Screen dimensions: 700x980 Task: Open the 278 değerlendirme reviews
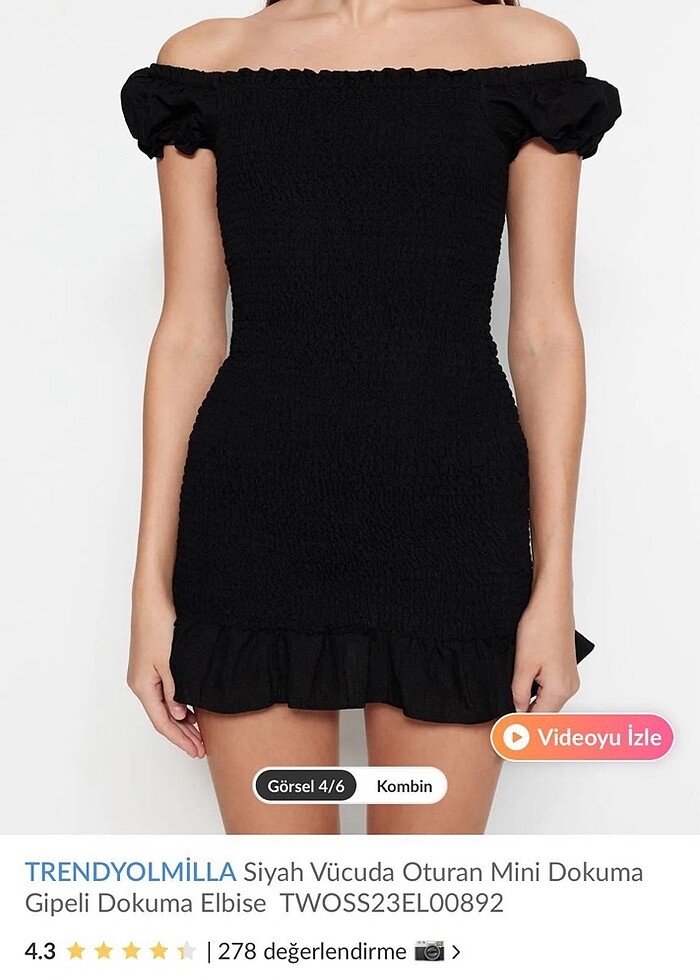[x=312, y=950]
